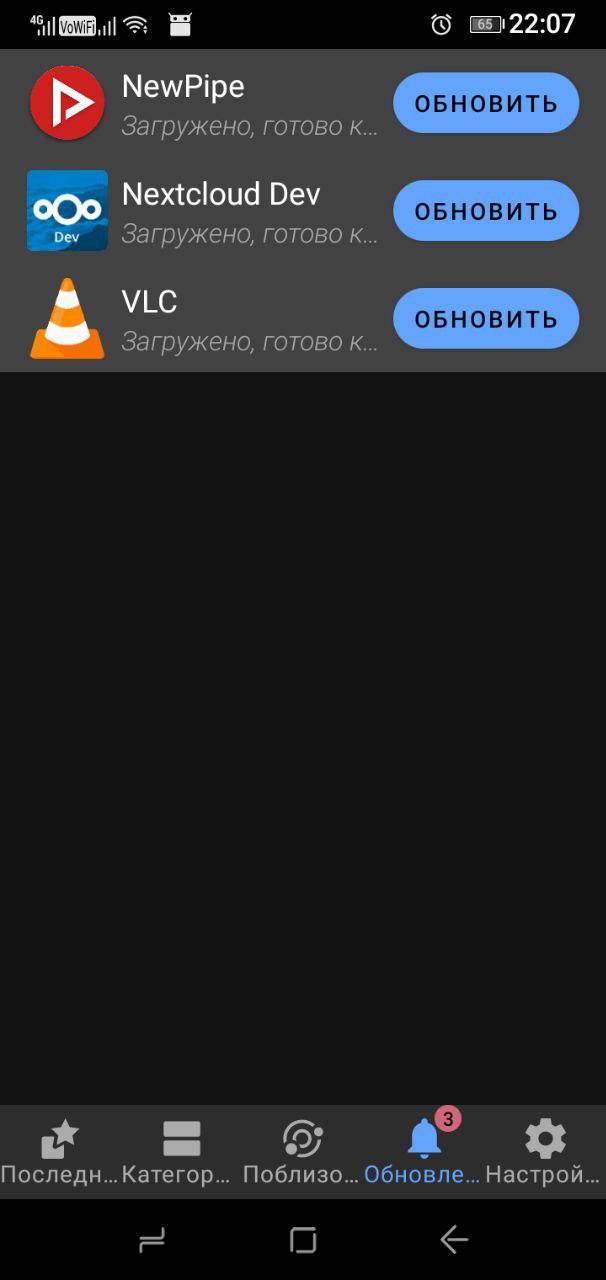
Task: Switch to the Последние tab
Action: (x=60, y=1152)
